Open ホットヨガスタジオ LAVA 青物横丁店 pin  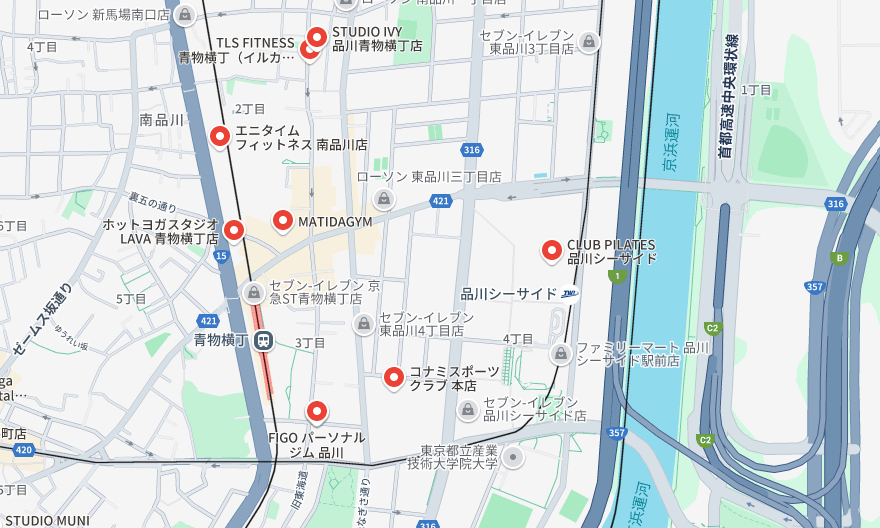234,230
